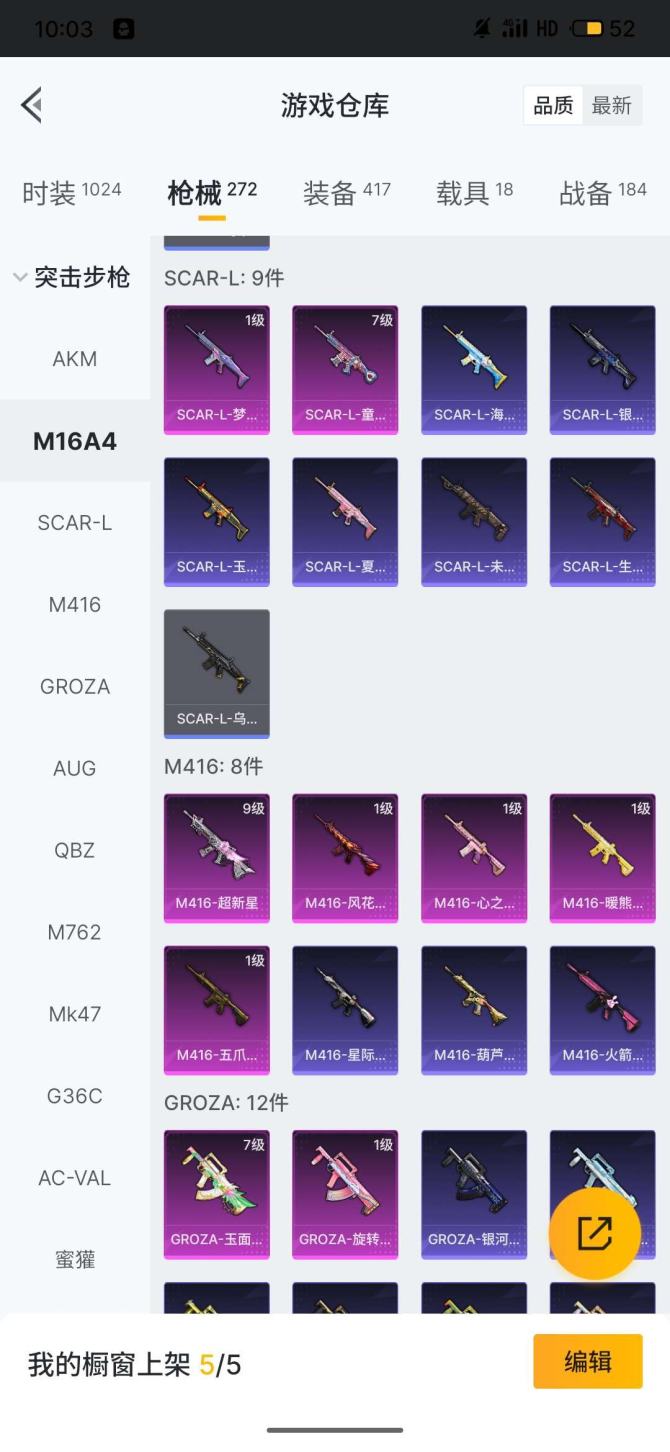Image resolution: width=670 pixels, height=1452 pixels.
Task: Sort warehouse by 最新
Action: pos(611,105)
